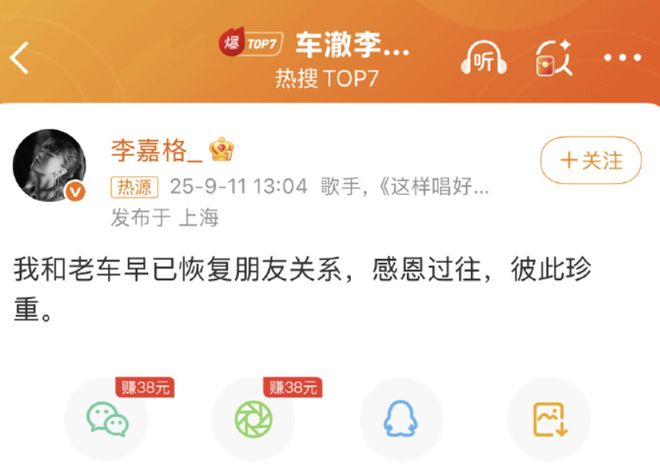Open the listen headphone icon
Viewport: 660px width, 472px height.
[x=484, y=59]
